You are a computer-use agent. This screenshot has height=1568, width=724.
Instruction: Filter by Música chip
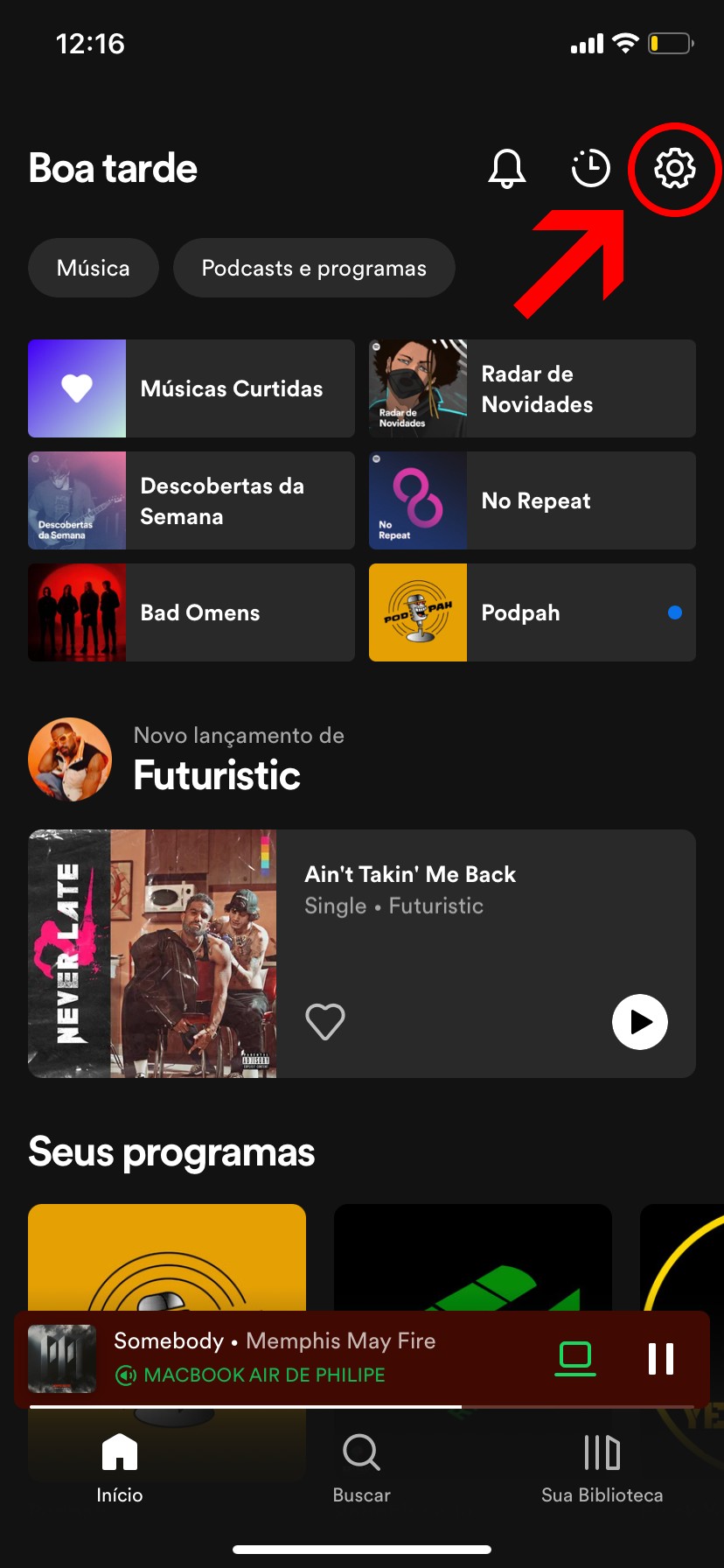click(94, 268)
